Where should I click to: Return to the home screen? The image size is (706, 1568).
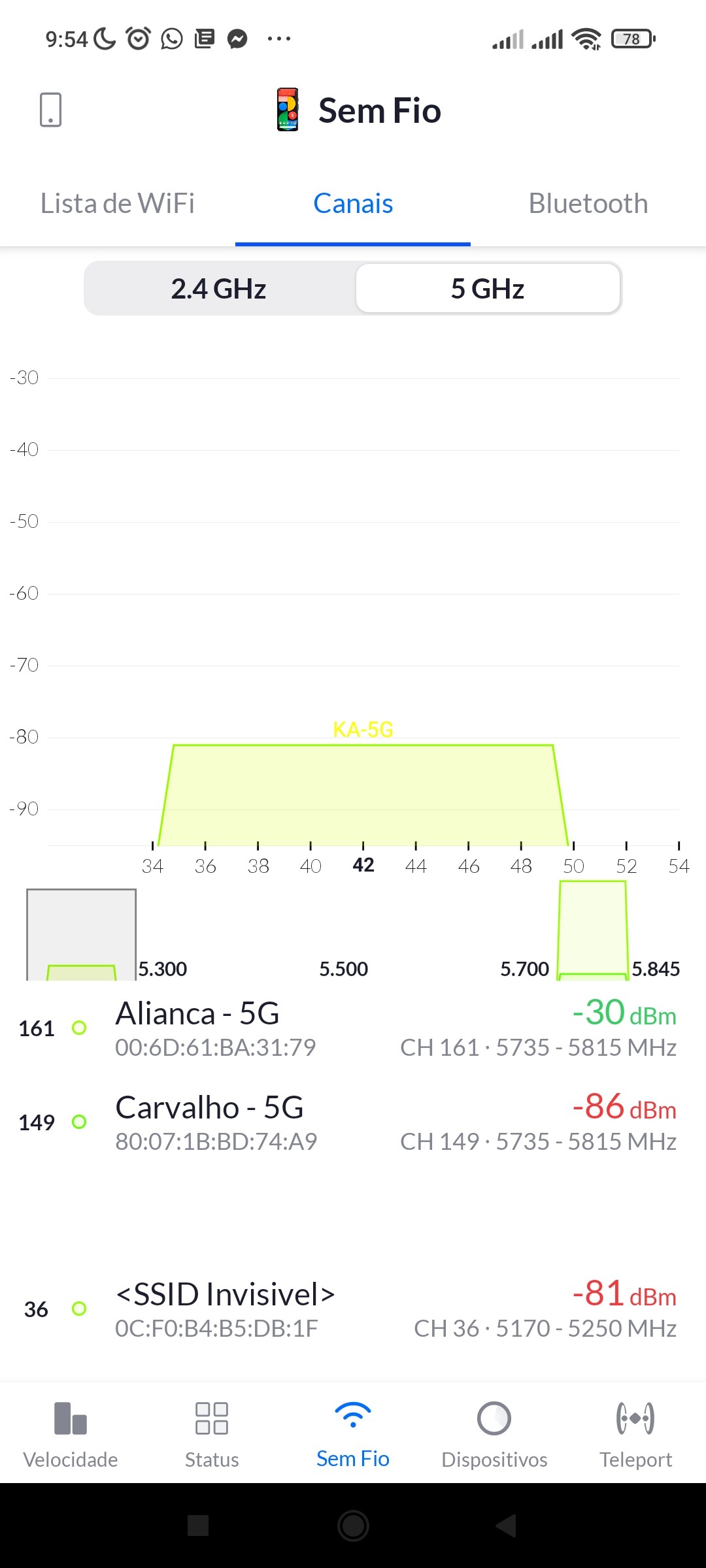tap(353, 1526)
